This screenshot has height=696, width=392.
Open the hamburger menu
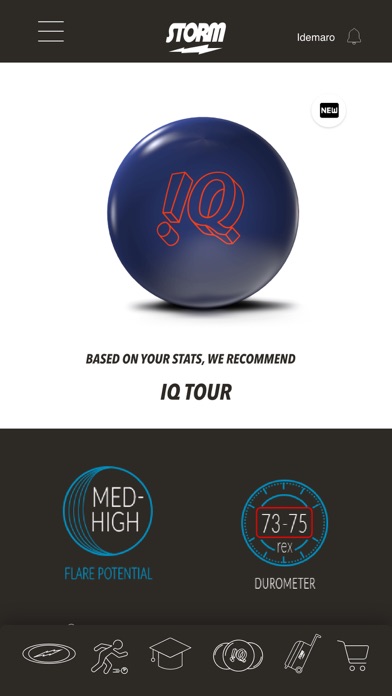coord(51,32)
